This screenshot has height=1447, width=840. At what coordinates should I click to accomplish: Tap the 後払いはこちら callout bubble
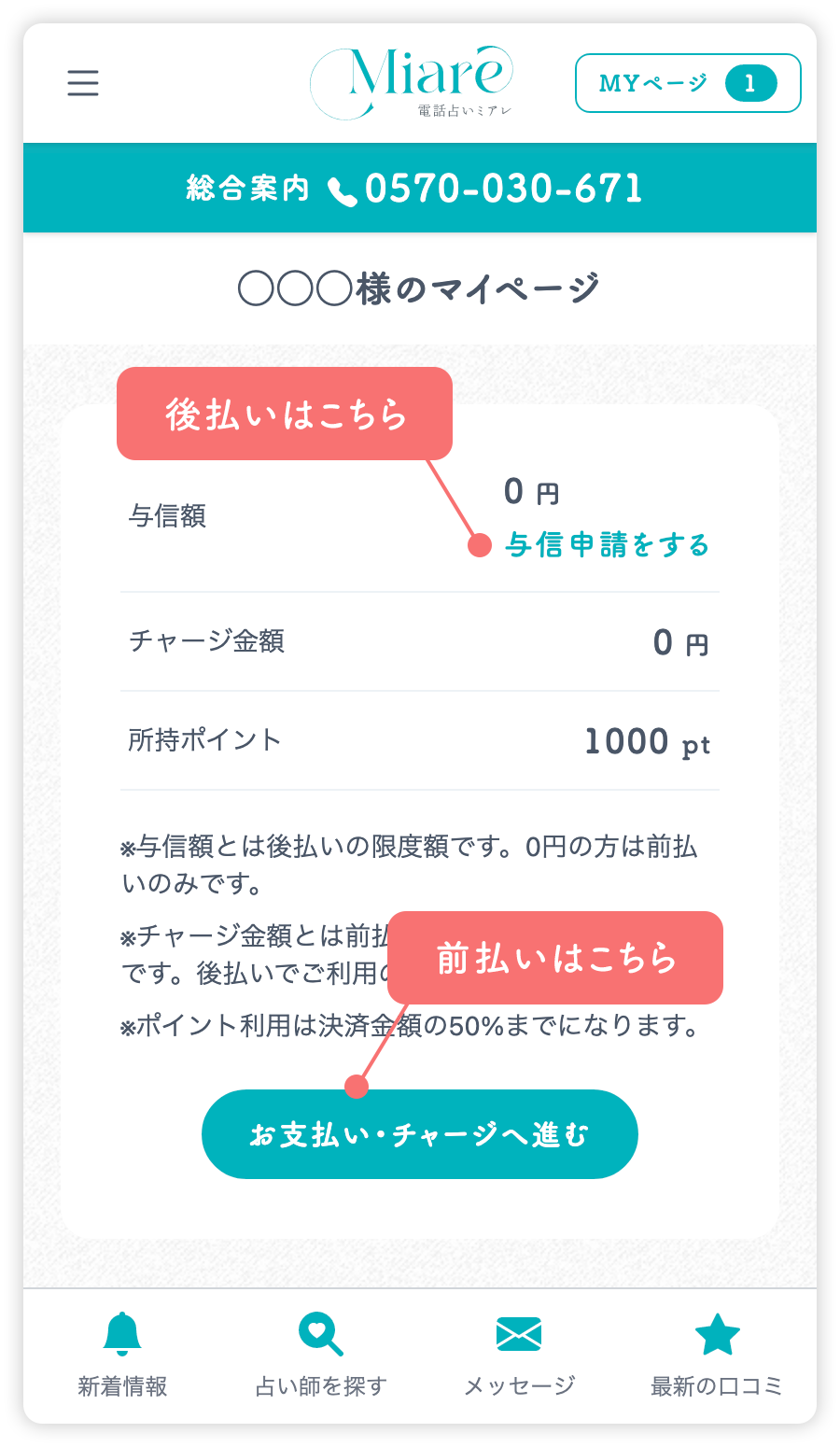coord(285,413)
